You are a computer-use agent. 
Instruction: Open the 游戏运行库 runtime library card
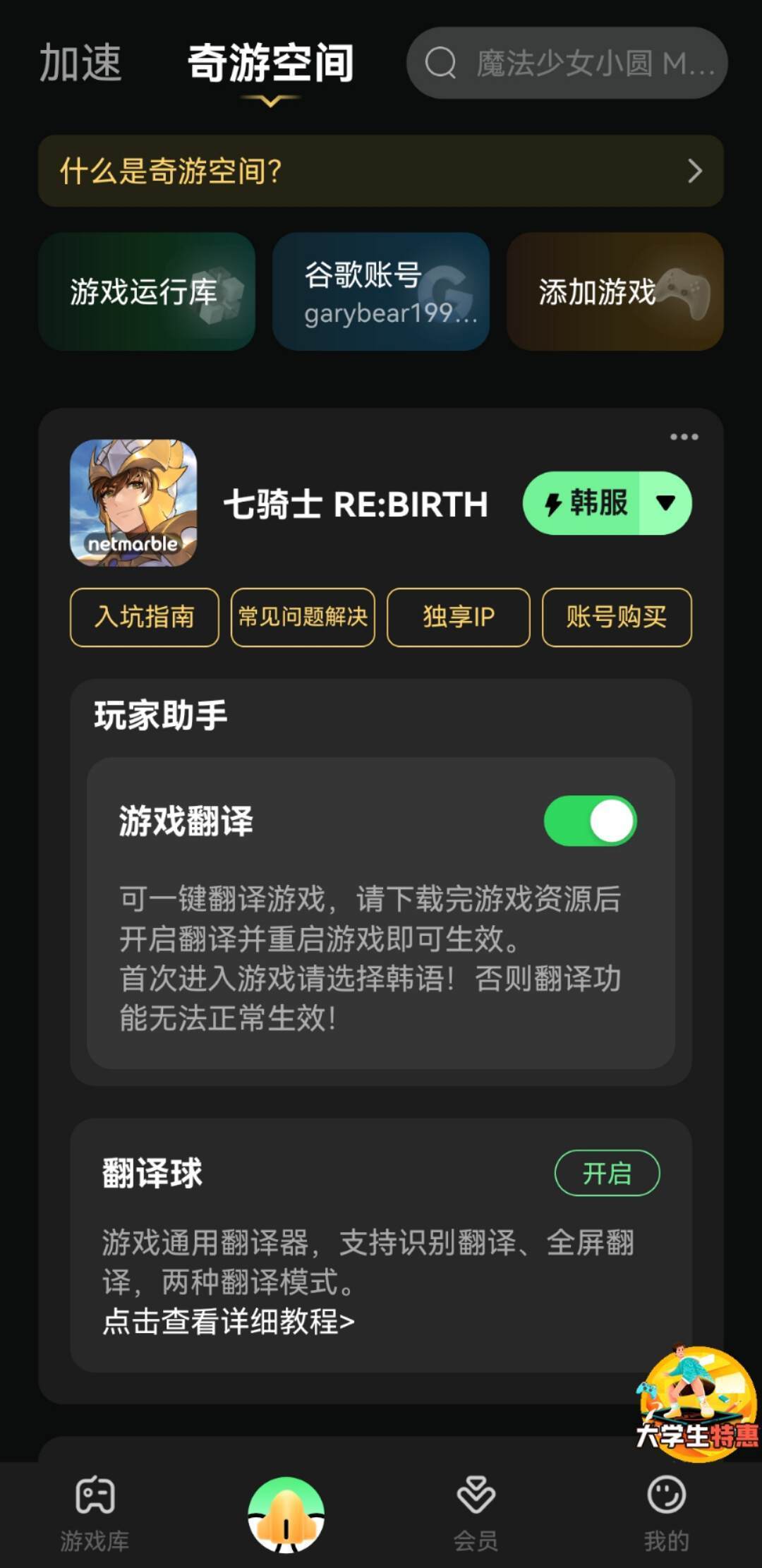click(x=147, y=291)
